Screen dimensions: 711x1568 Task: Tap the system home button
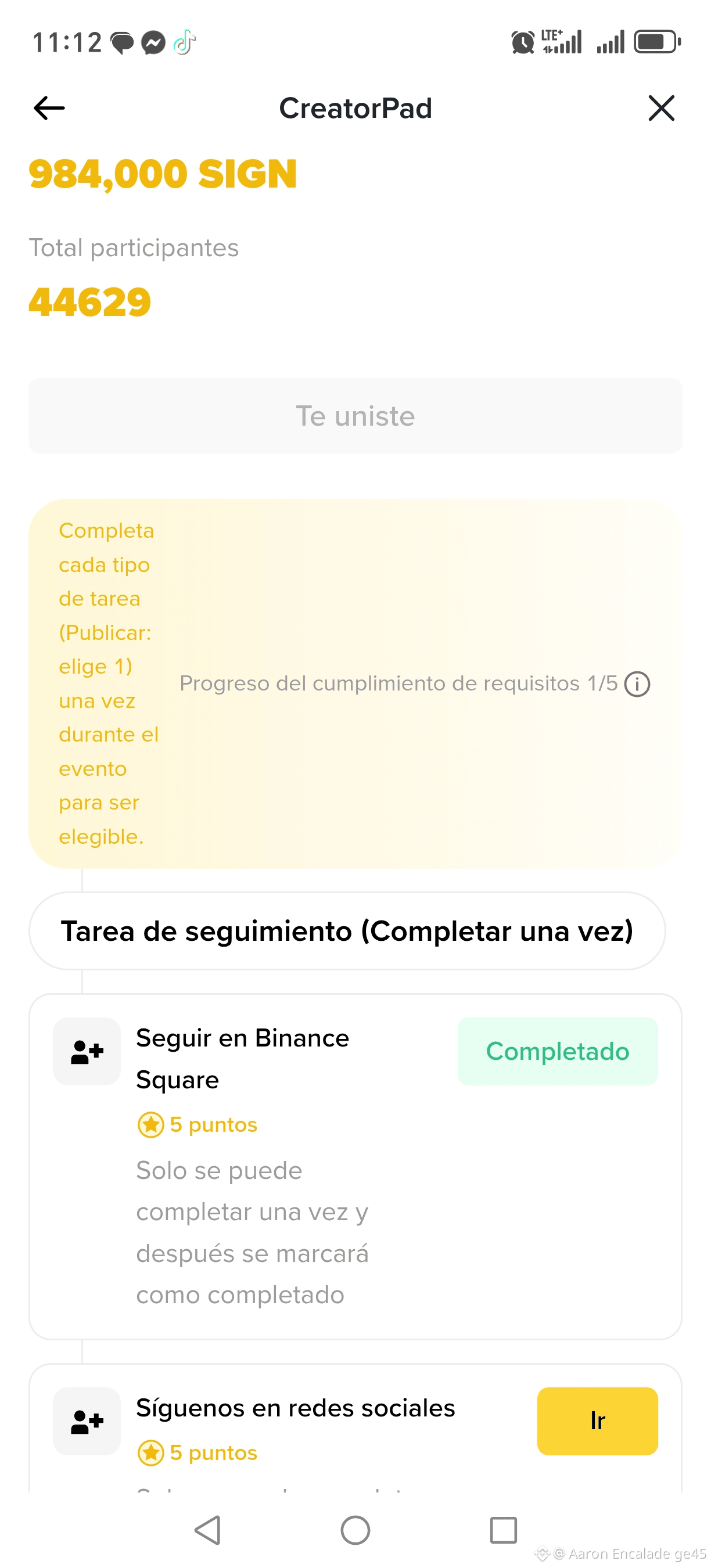[355, 1530]
